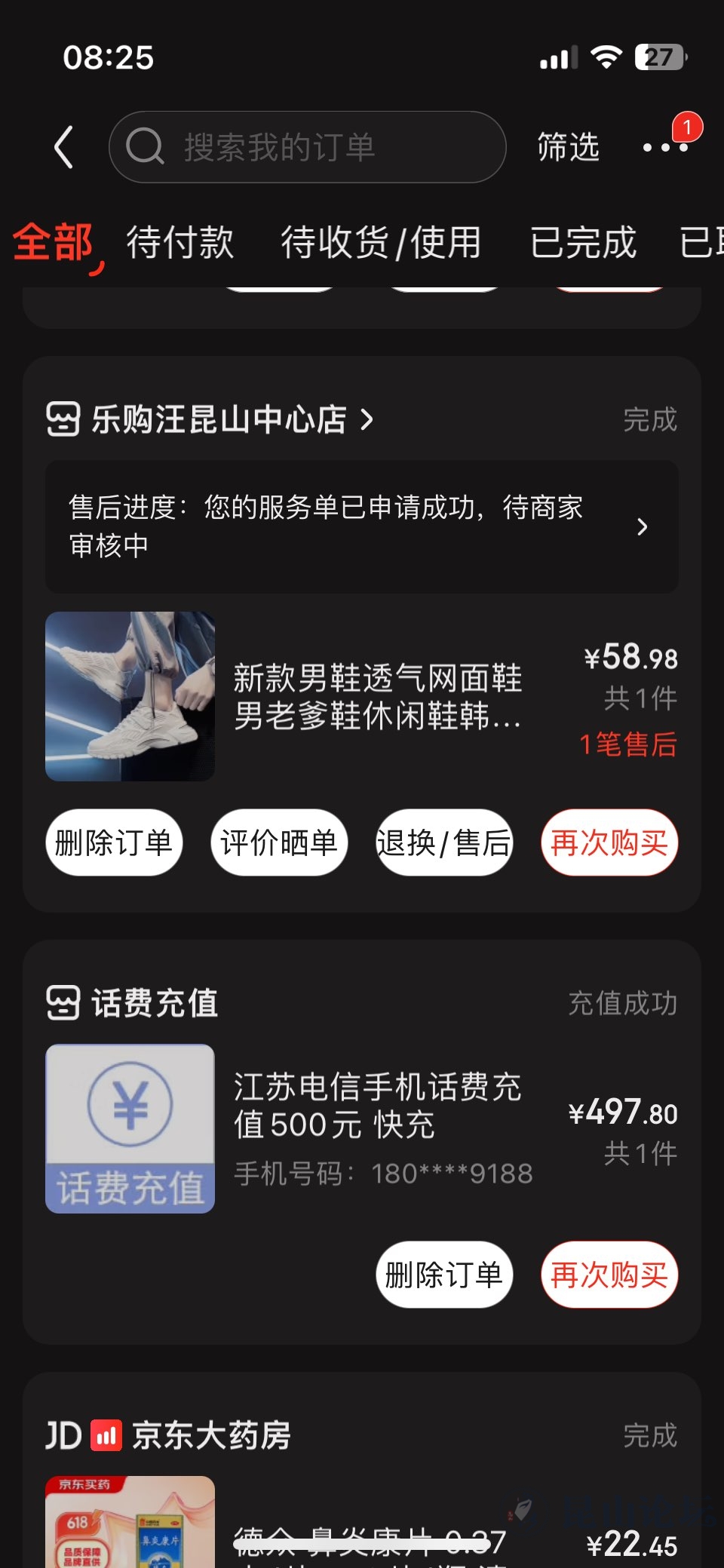Buy the 新款男鞋 shoes again
This screenshot has width=724, height=1568.
pyautogui.click(x=609, y=842)
